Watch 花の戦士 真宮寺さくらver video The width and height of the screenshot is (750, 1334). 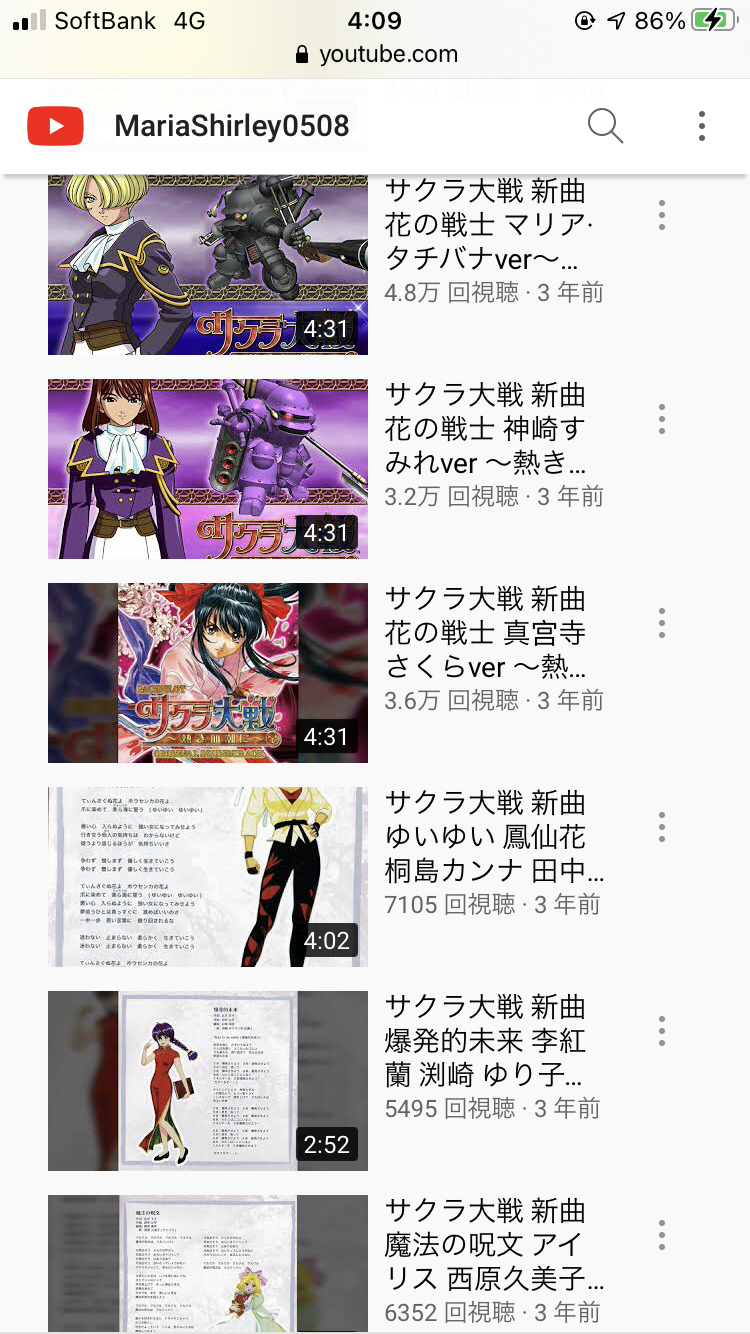point(208,673)
